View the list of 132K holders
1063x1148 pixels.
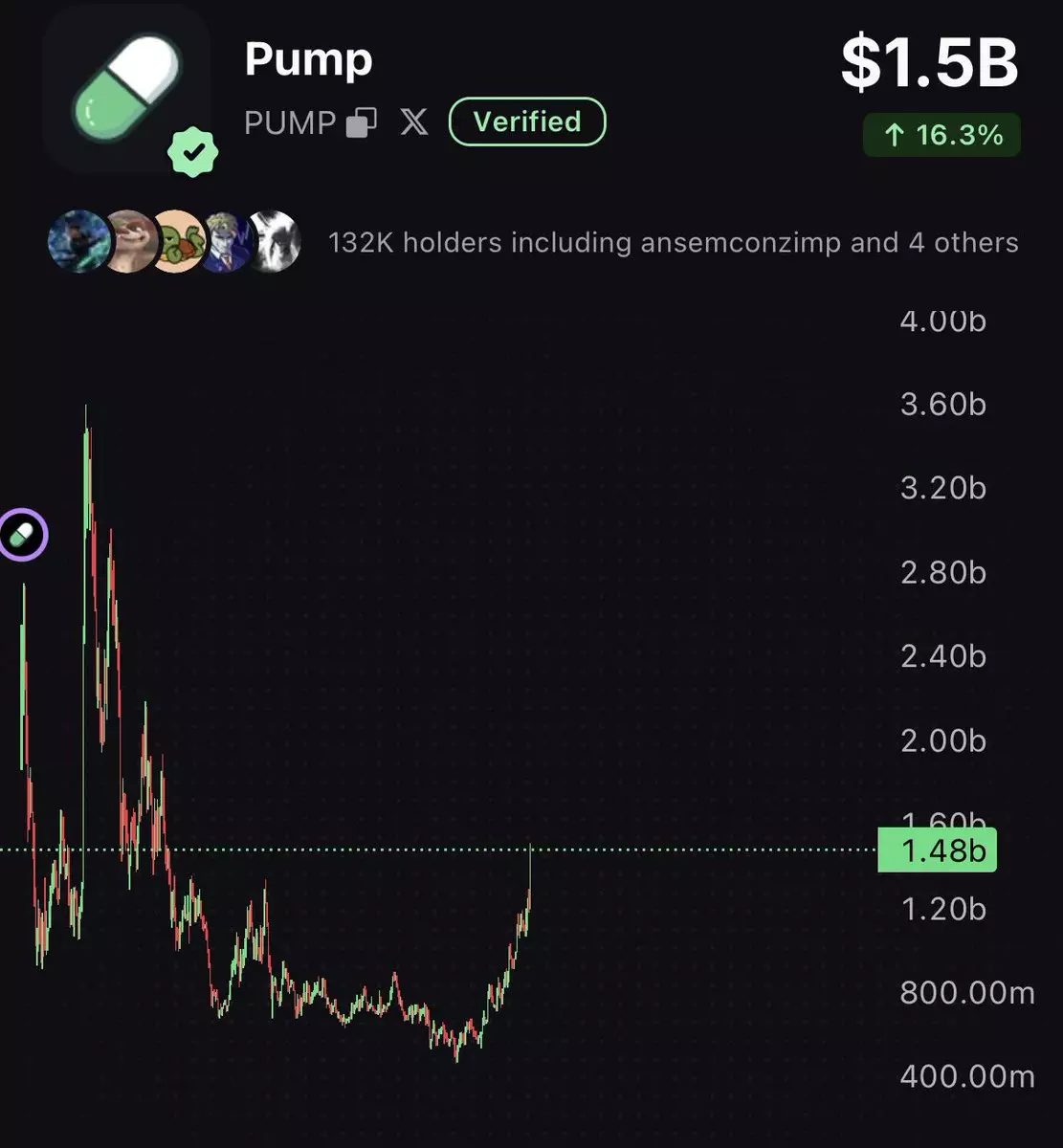pyautogui.click(x=673, y=242)
